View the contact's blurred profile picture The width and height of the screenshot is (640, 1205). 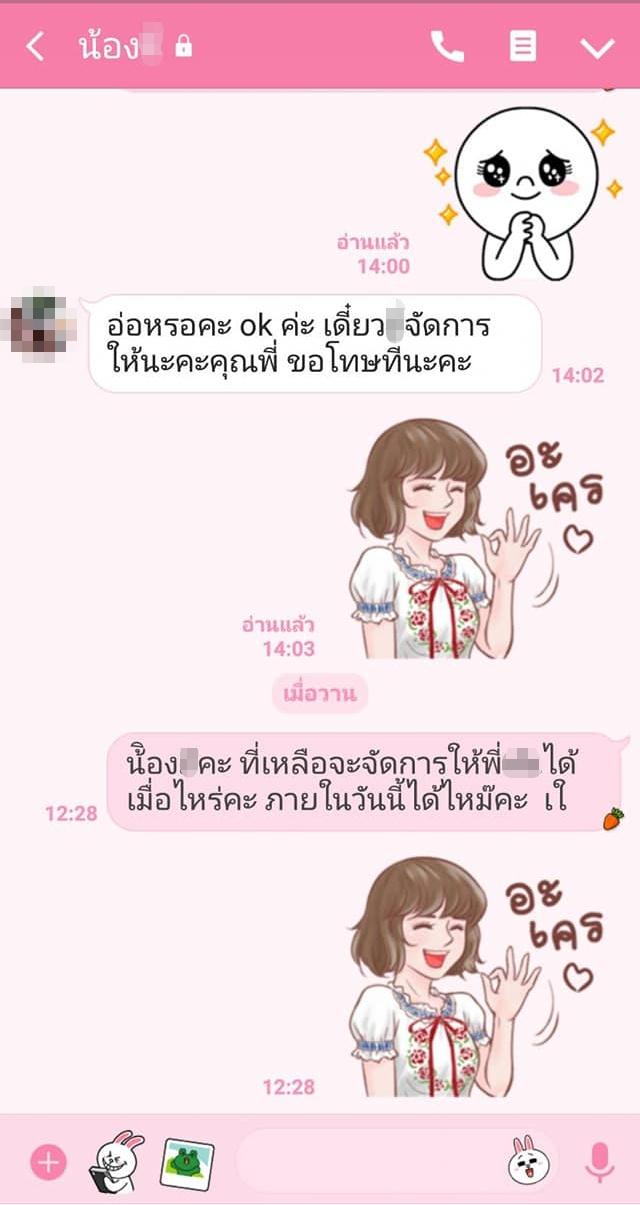click(38, 322)
